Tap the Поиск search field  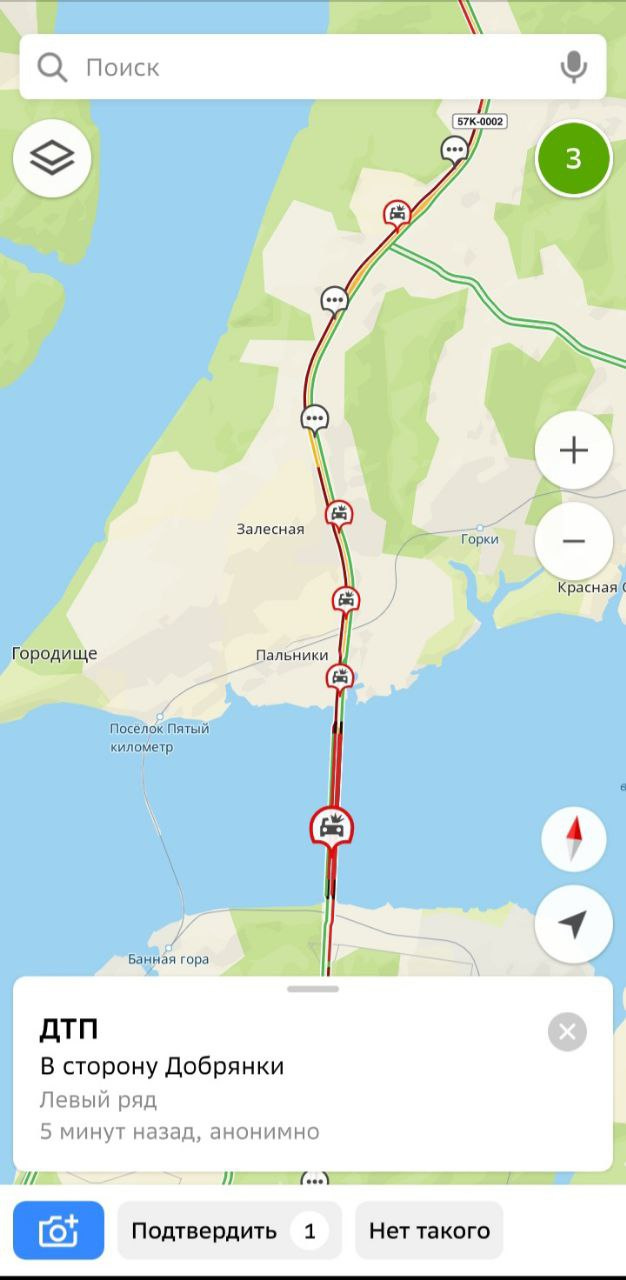pyautogui.click(x=300, y=67)
